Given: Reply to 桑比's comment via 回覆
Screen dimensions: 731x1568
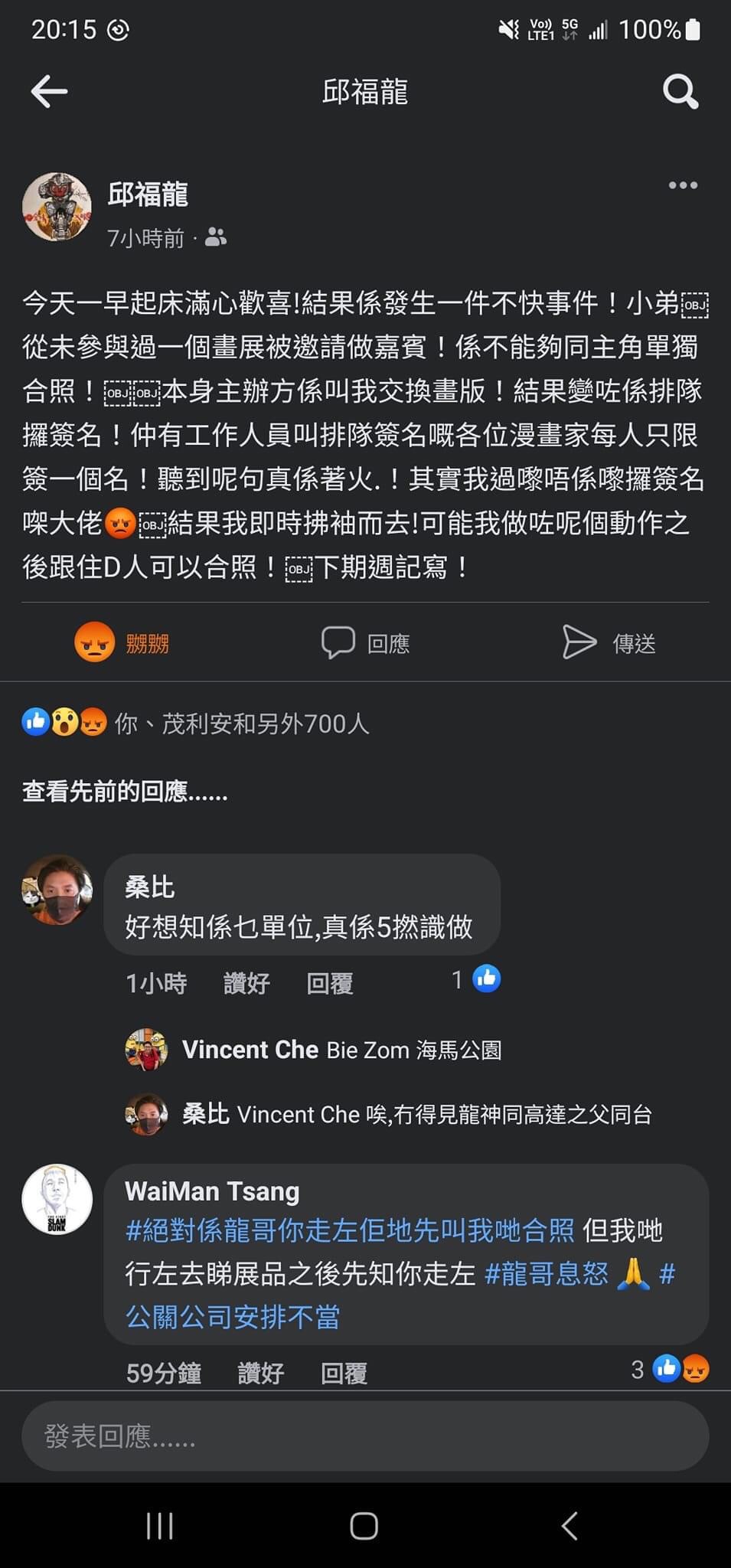Looking at the screenshot, I should click(x=329, y=983).
